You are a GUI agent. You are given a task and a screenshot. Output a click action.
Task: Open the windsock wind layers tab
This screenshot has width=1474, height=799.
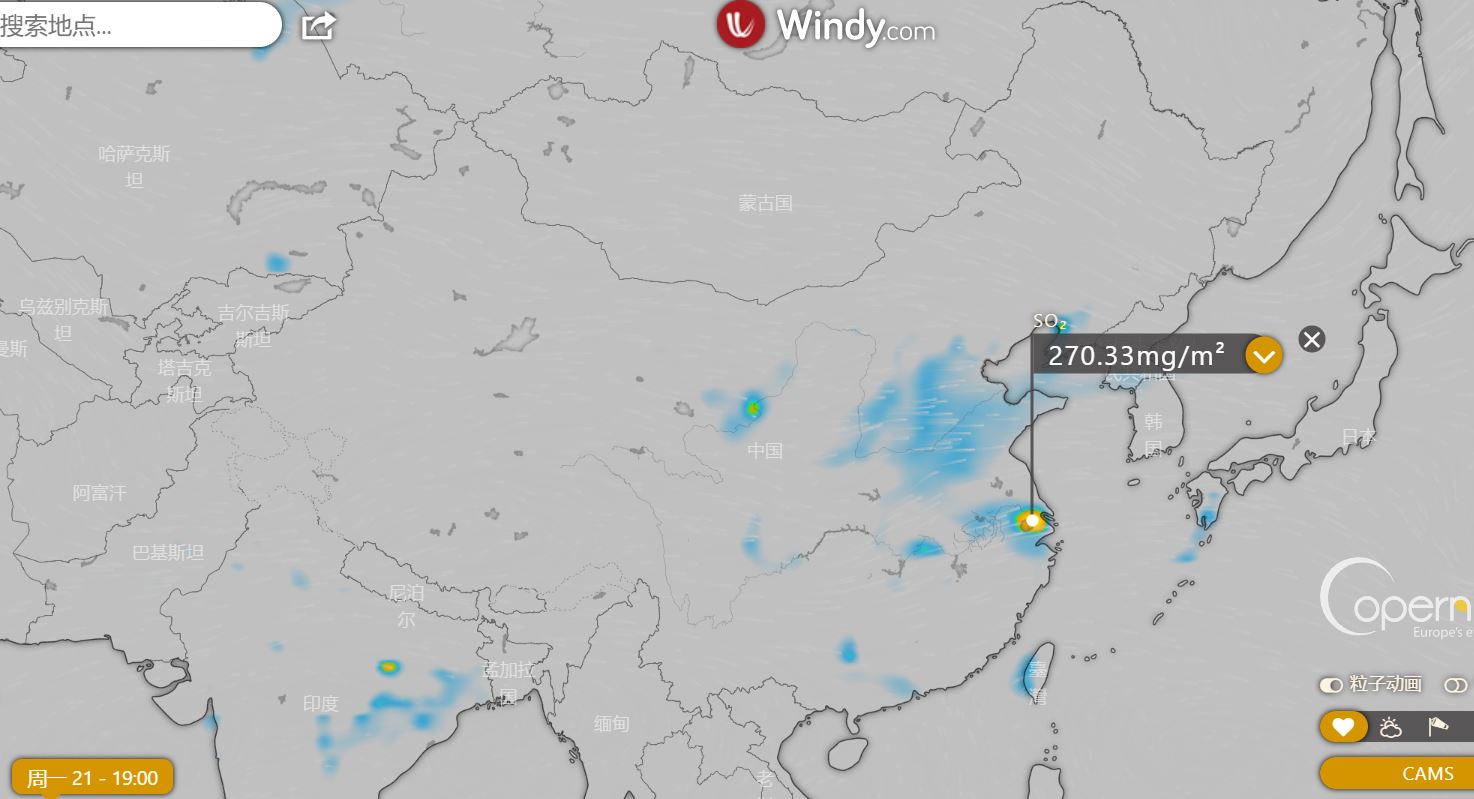(1438, 727)
